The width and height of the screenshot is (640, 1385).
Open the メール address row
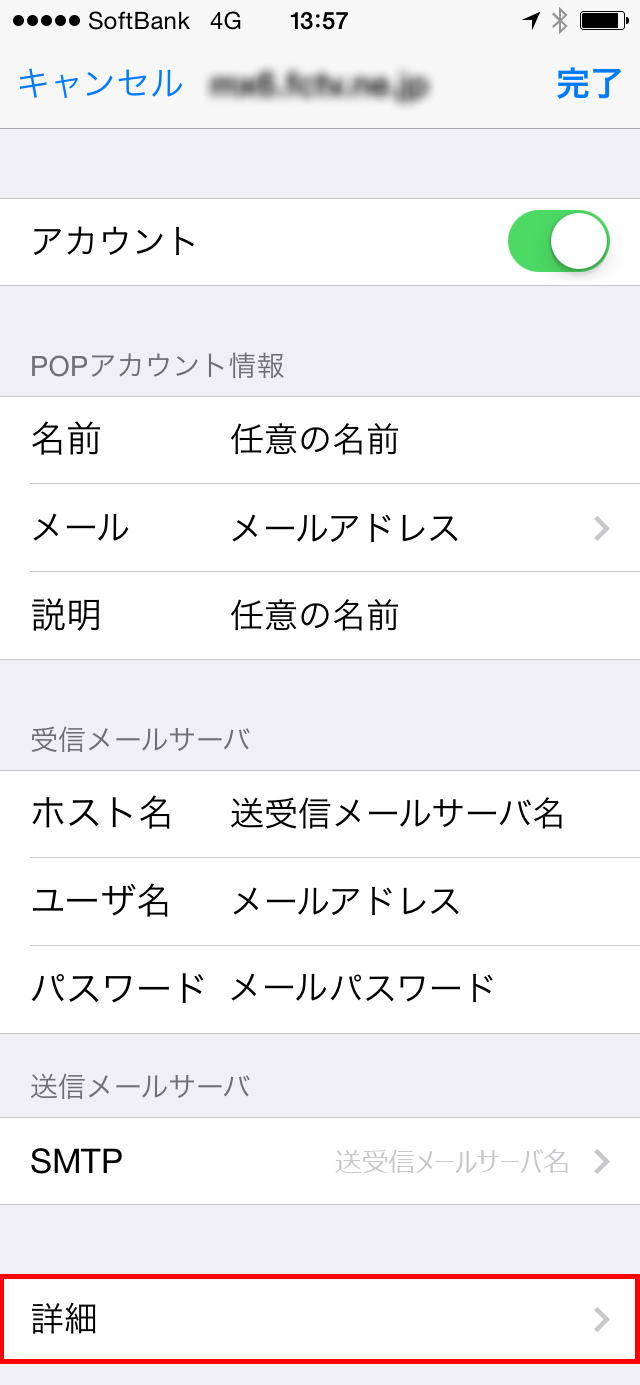pos(320,528)
